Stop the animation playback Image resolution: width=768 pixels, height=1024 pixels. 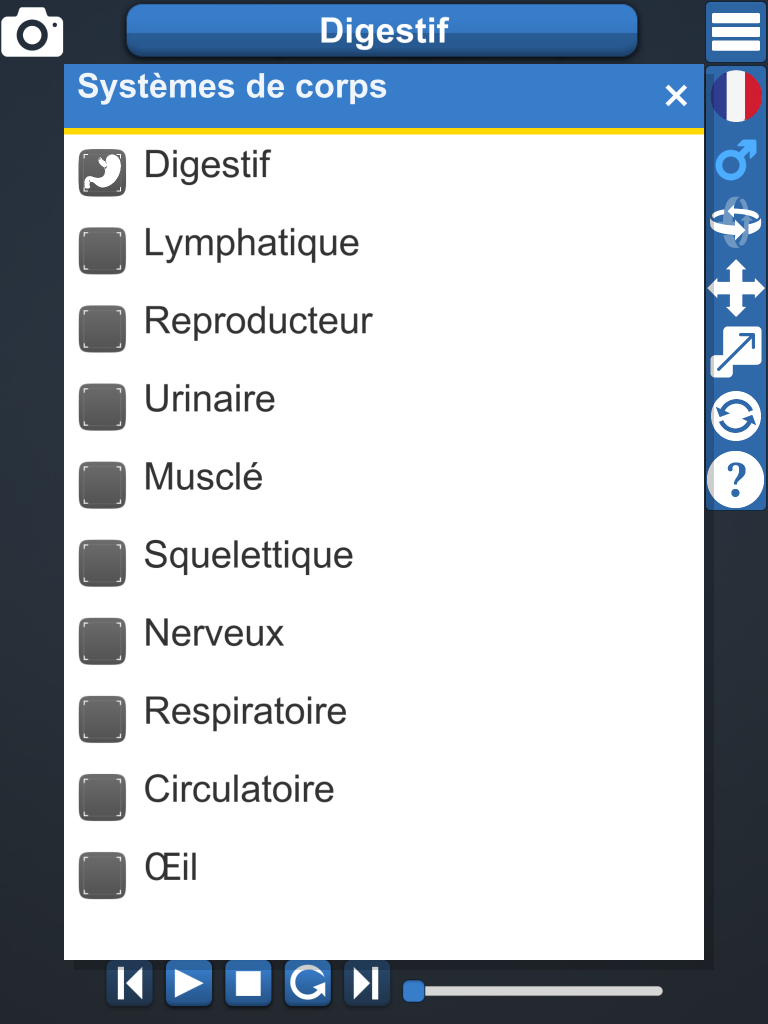click(248, 984)
